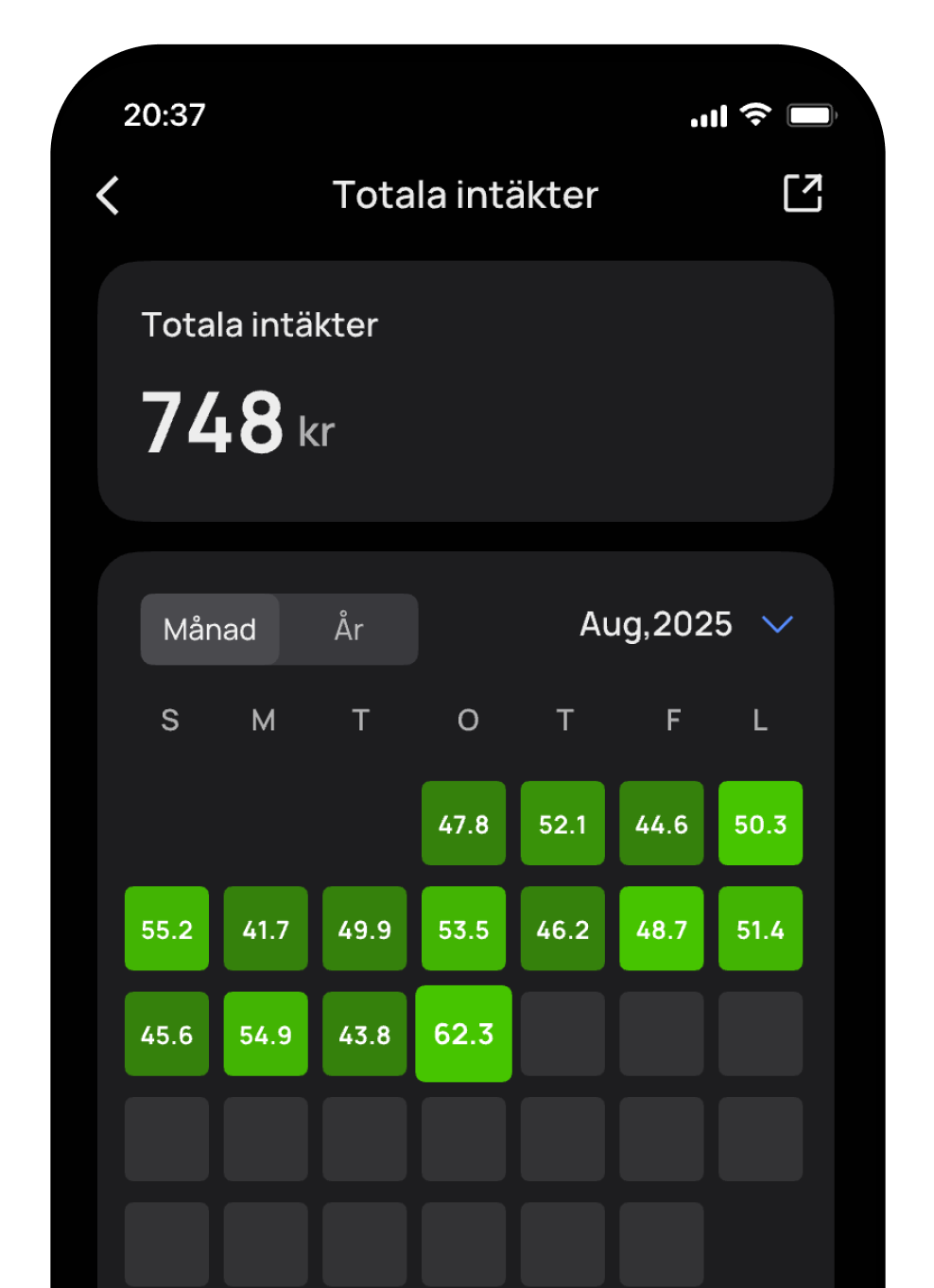This screenshot has height=1288, width=934.
Task: Open the day cell showing 51.4
Action: coord(760,929)
